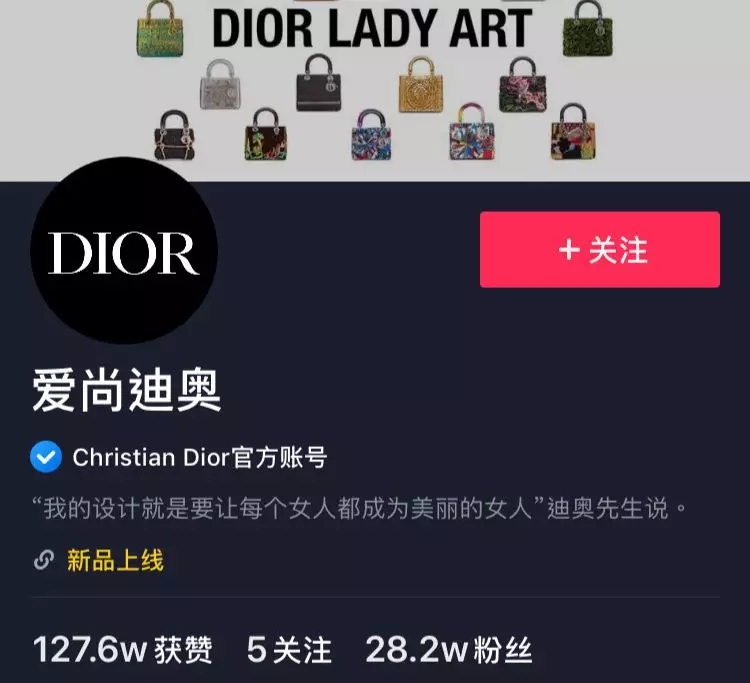This screenshot has width=750, height=683.
Task: Open the Dior Lady Art cover banner
Action: coord(375,85)
